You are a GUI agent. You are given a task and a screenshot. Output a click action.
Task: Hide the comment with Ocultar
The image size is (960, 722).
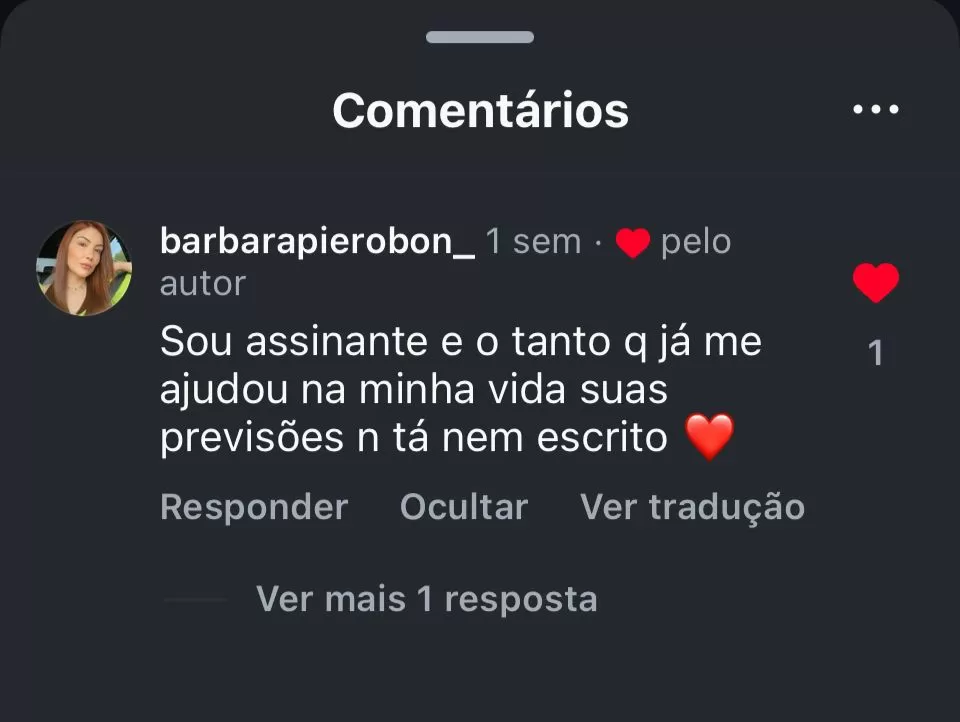463,507
